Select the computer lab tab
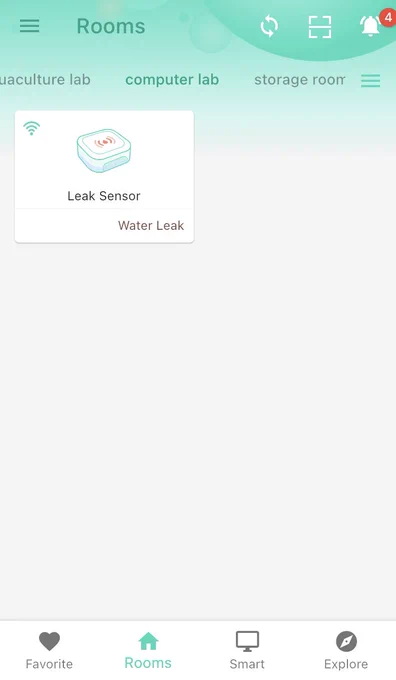 [x=172, y=80]
